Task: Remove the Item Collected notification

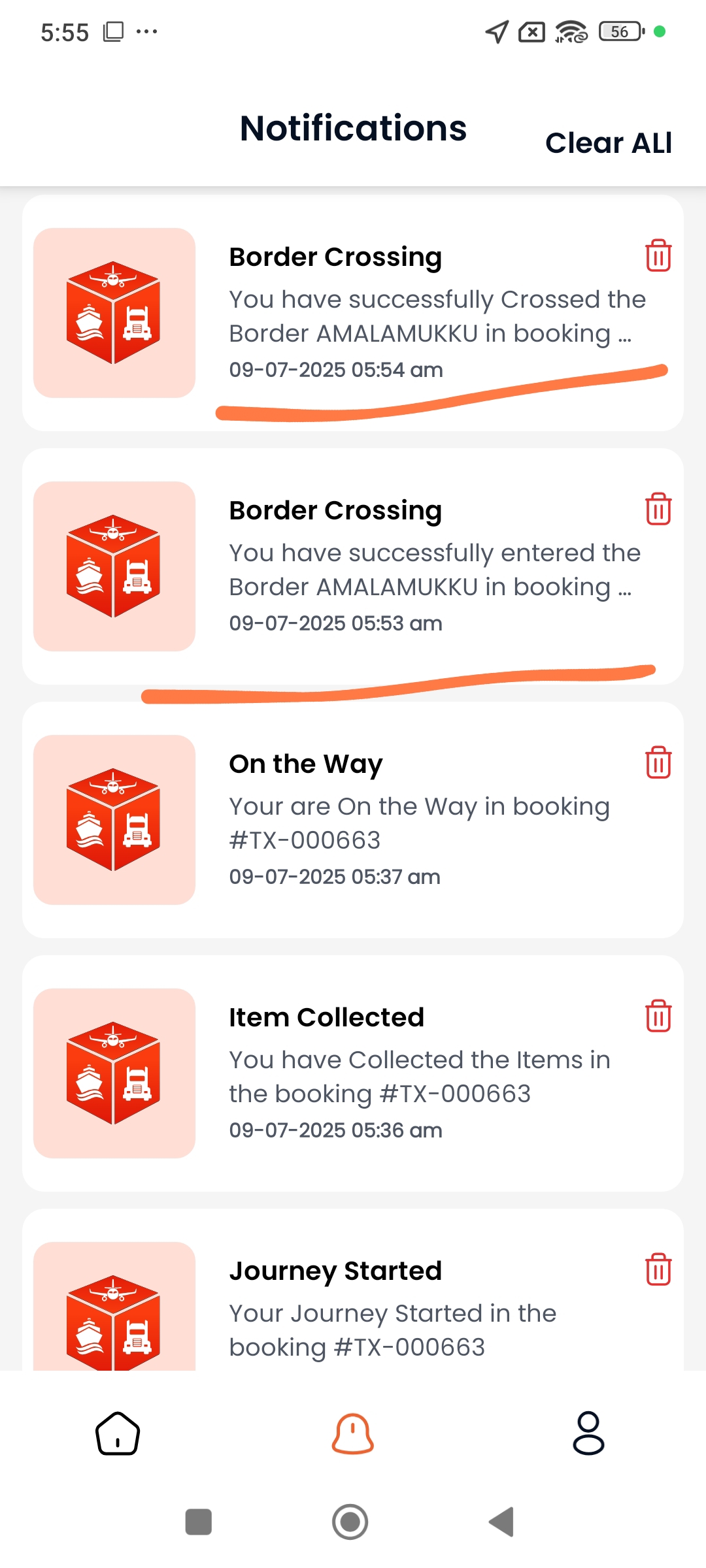Action: [658, 1015]
